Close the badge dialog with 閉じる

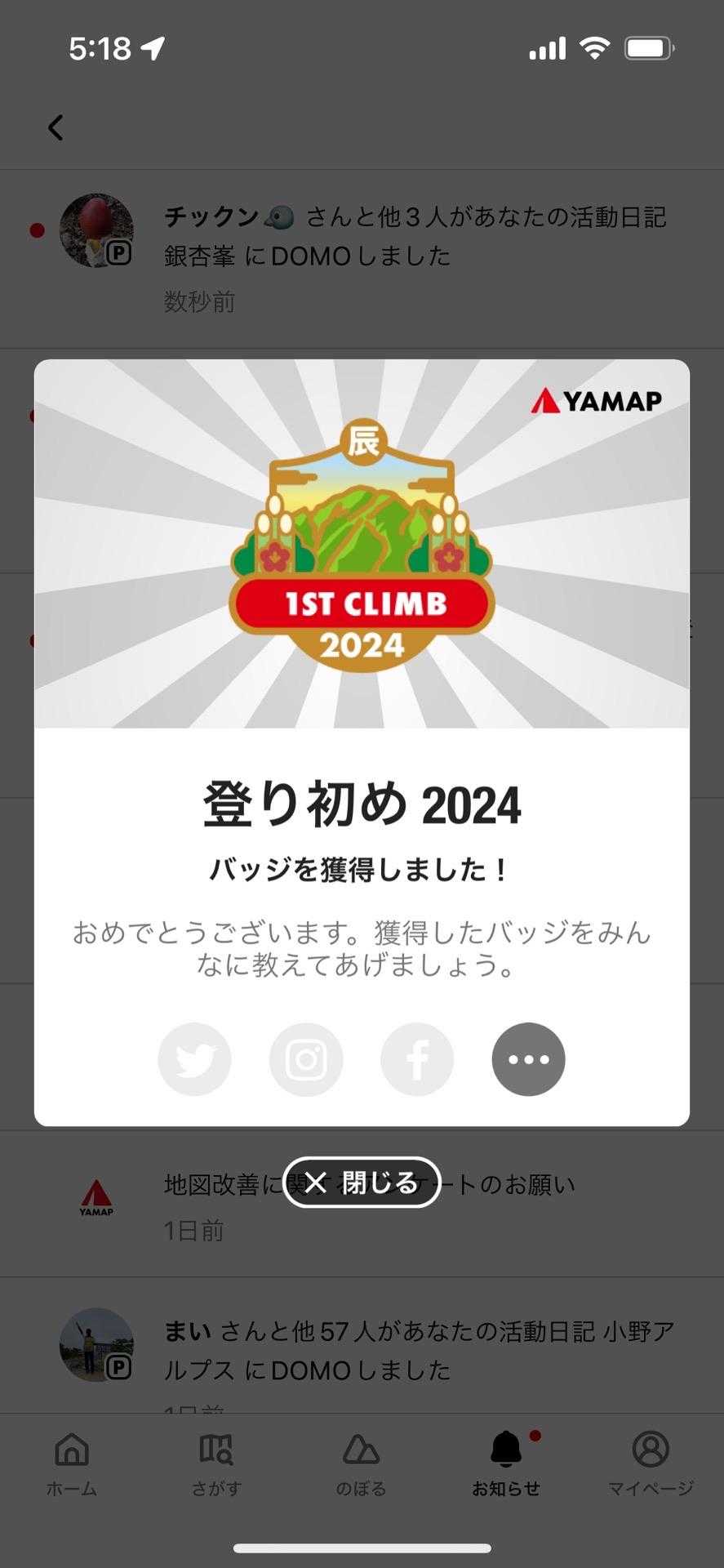pos(362,1182)
